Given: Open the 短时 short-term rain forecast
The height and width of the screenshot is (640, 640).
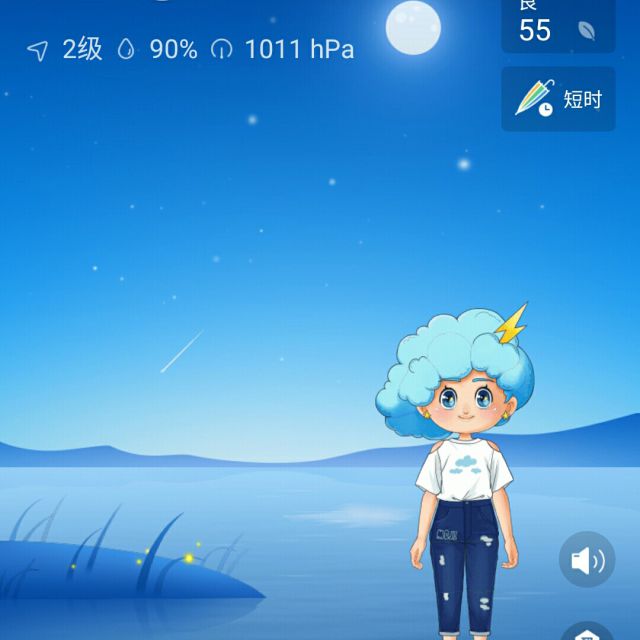Looking at the screenshot, I should 558,99.
